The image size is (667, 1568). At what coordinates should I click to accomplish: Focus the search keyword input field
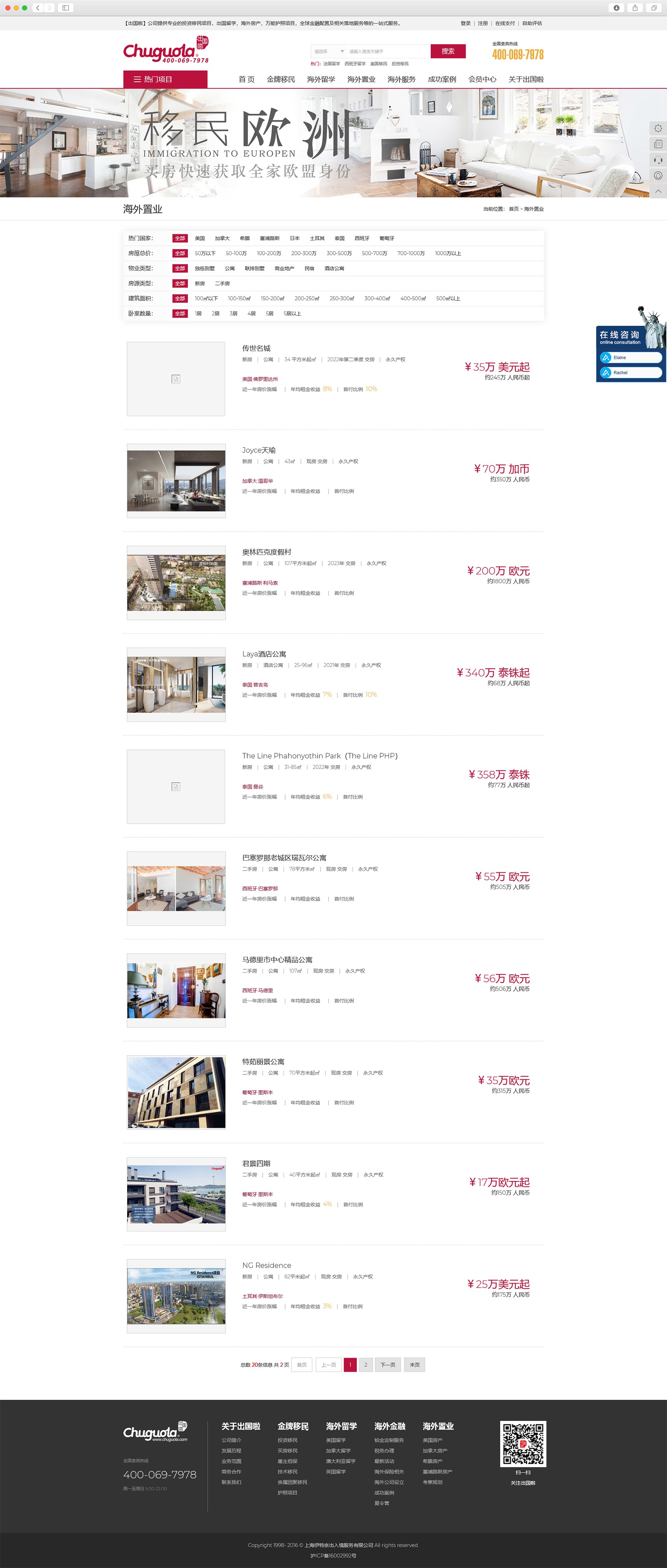pyautogui.click(x=387, y=51)
